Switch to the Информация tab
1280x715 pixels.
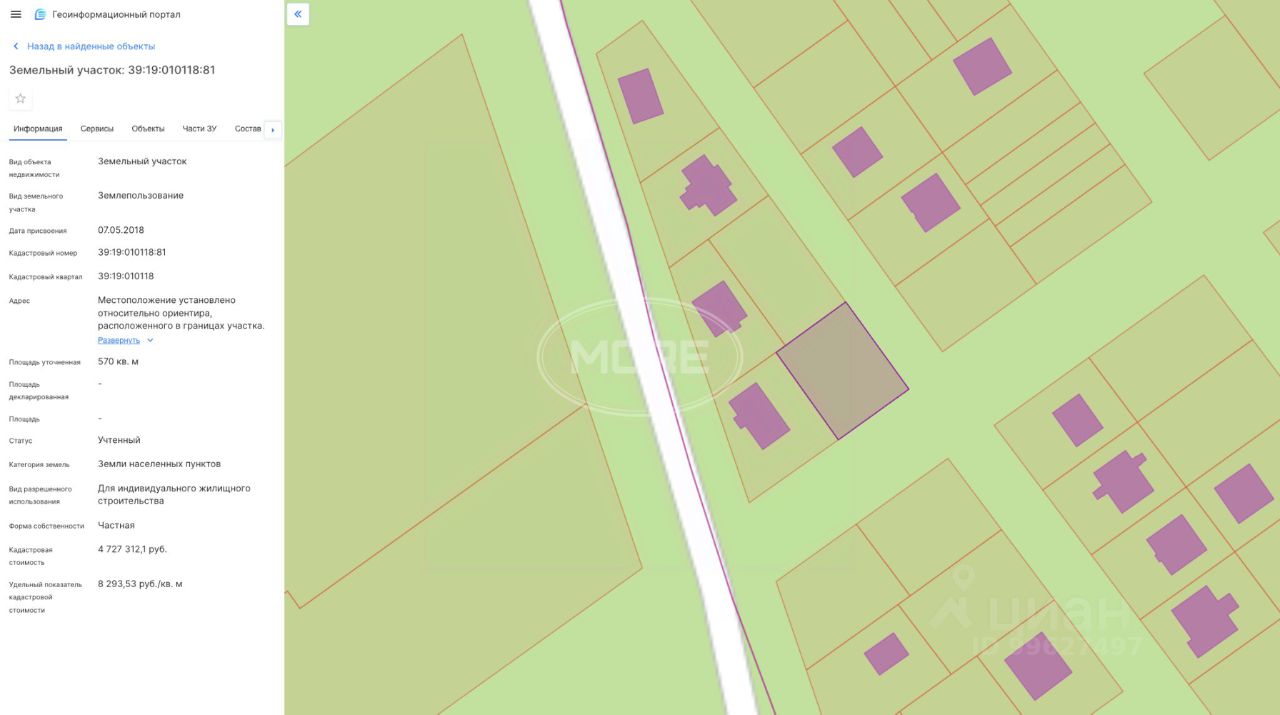click(38, 129)
